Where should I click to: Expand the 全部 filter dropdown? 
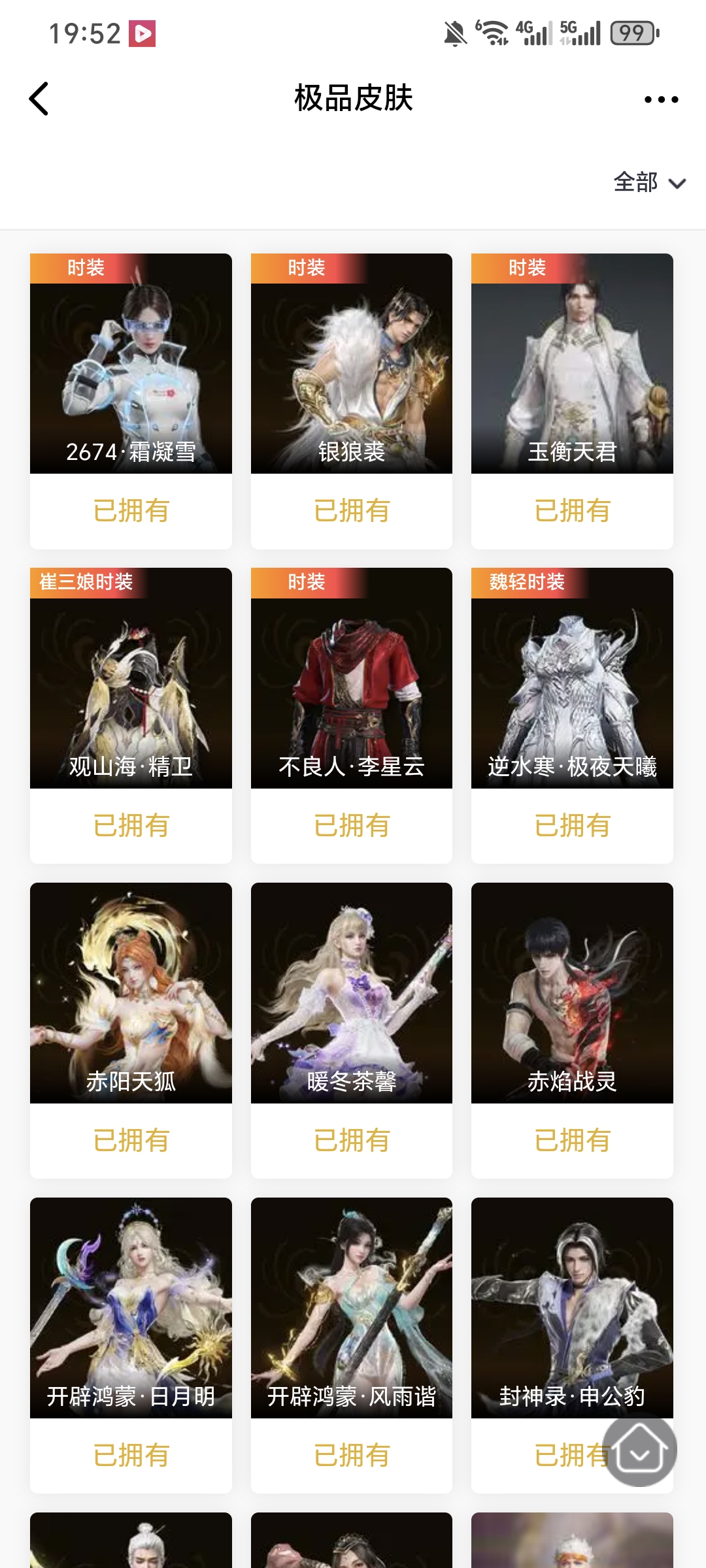648,182
